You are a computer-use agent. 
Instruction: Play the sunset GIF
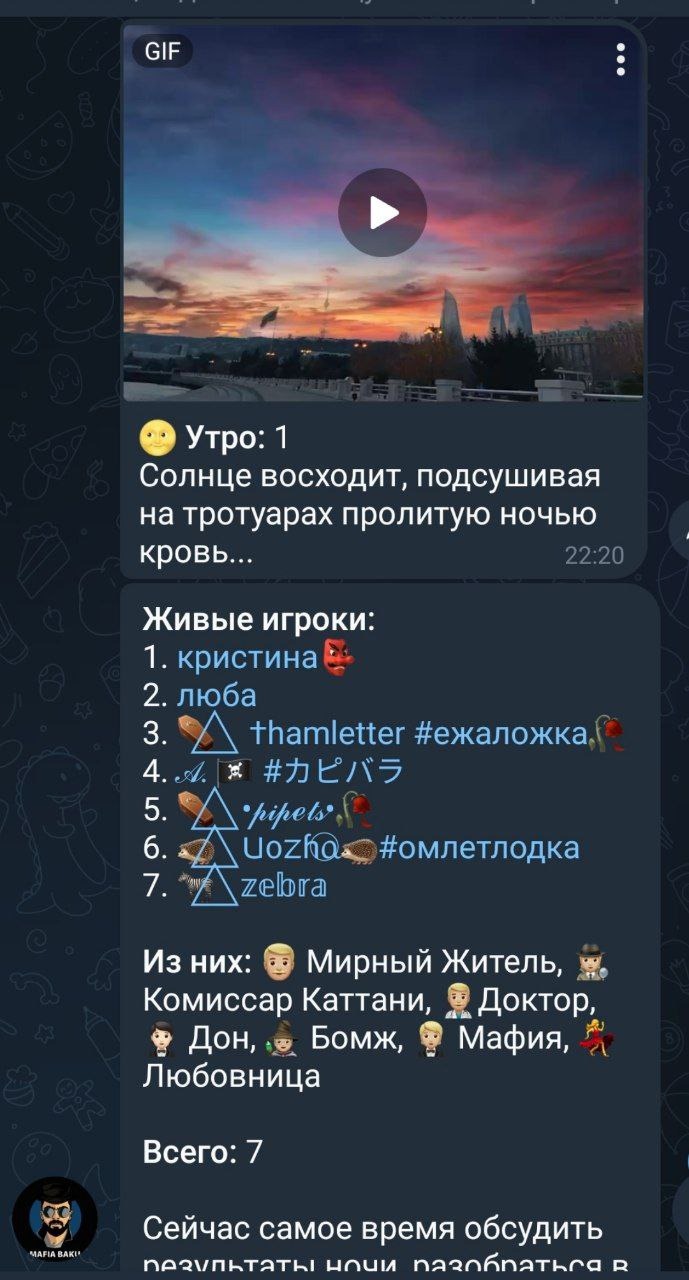(382, 212)
